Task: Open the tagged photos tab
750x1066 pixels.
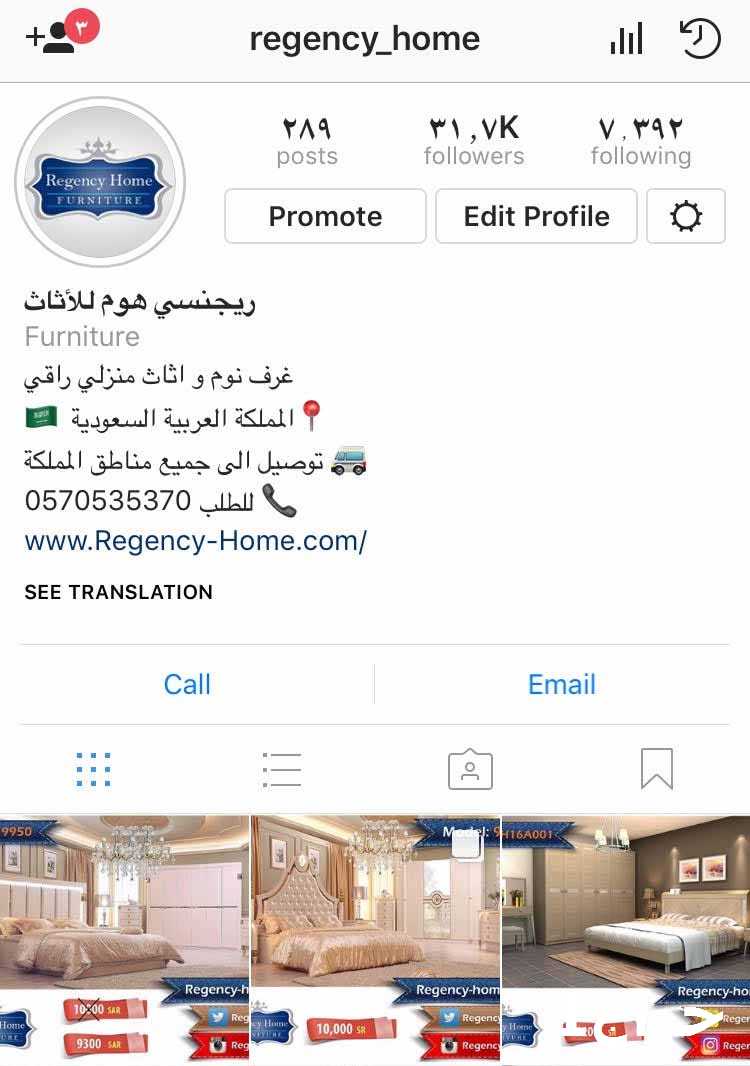Action: pyautogui.click(x=470, y=769)
